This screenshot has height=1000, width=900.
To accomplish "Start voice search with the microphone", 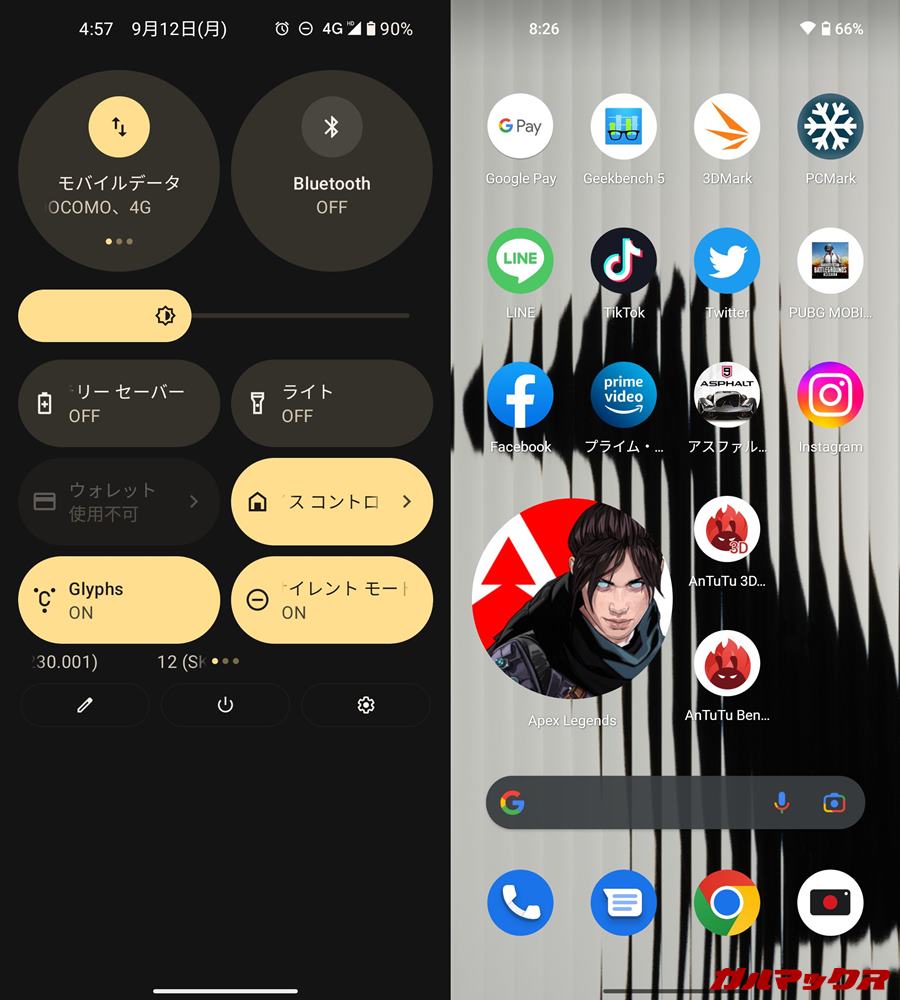I will click(x=781, y=802).
